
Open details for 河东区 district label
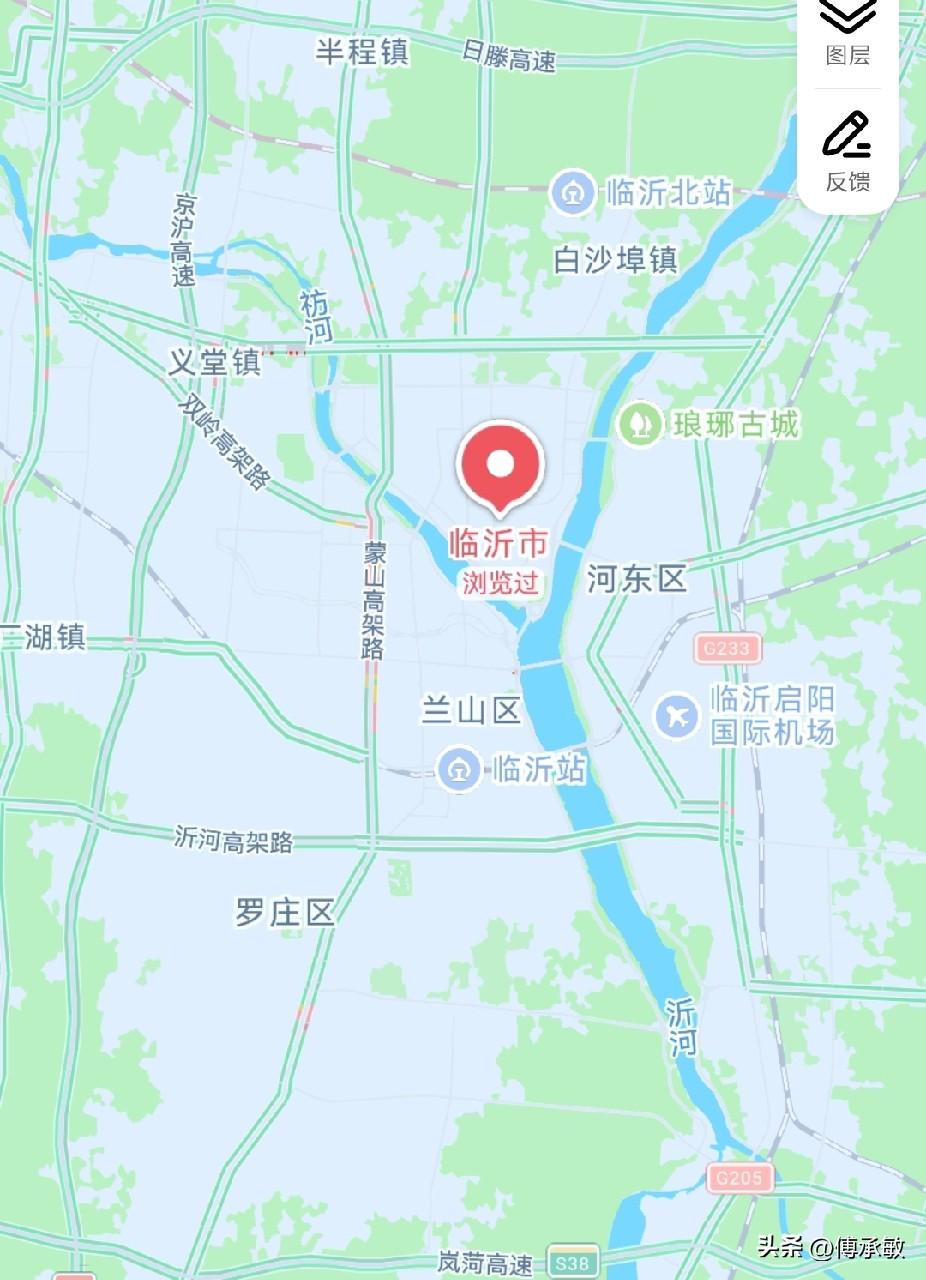click(x=637, y=578)
